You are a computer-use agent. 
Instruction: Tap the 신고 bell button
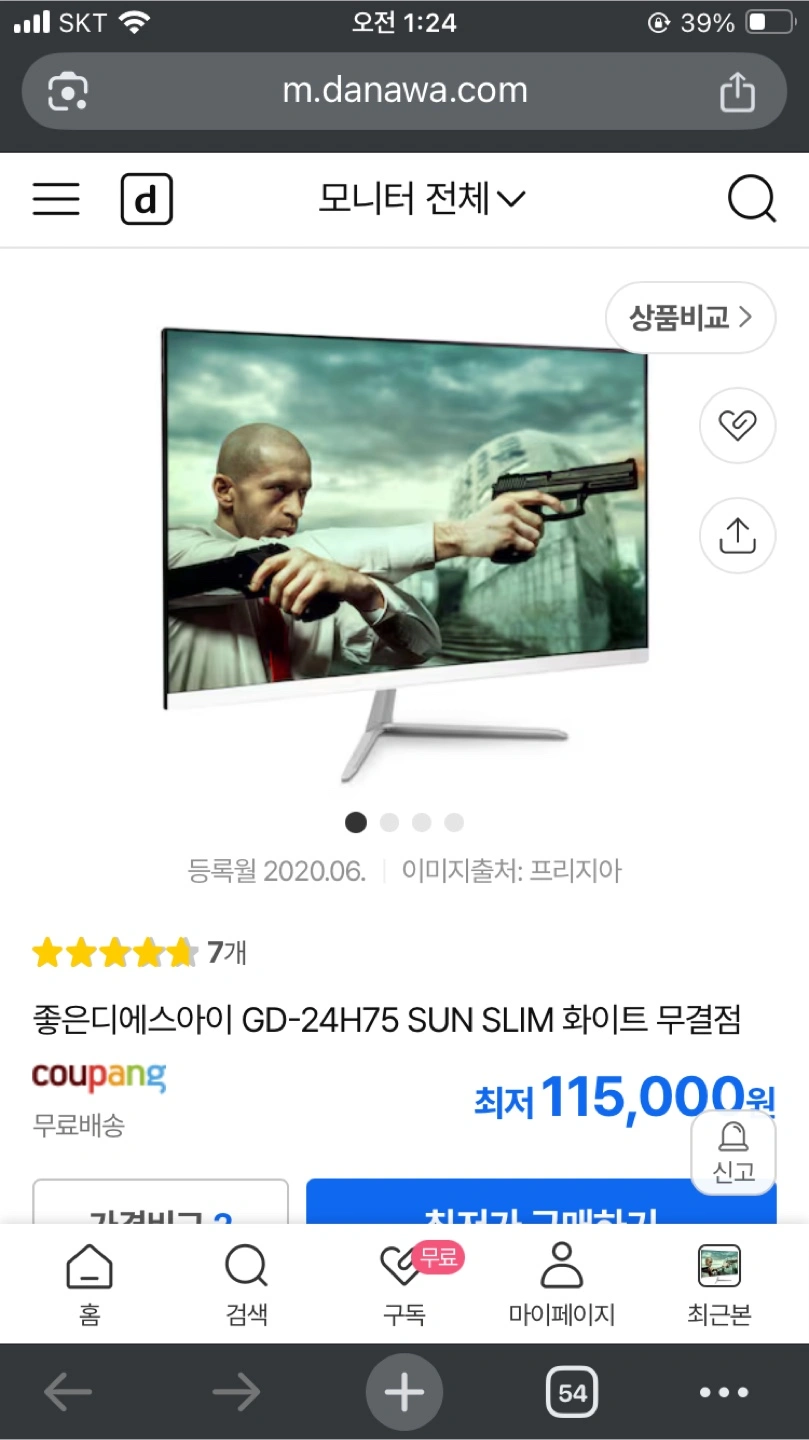click(734, 1153)
